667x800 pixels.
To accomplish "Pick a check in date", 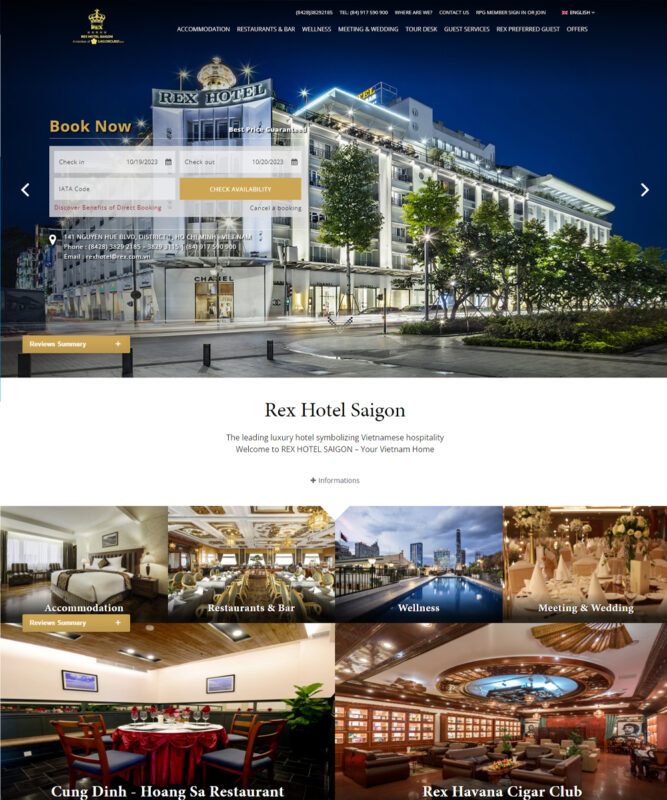I will [x=114, y=161].
